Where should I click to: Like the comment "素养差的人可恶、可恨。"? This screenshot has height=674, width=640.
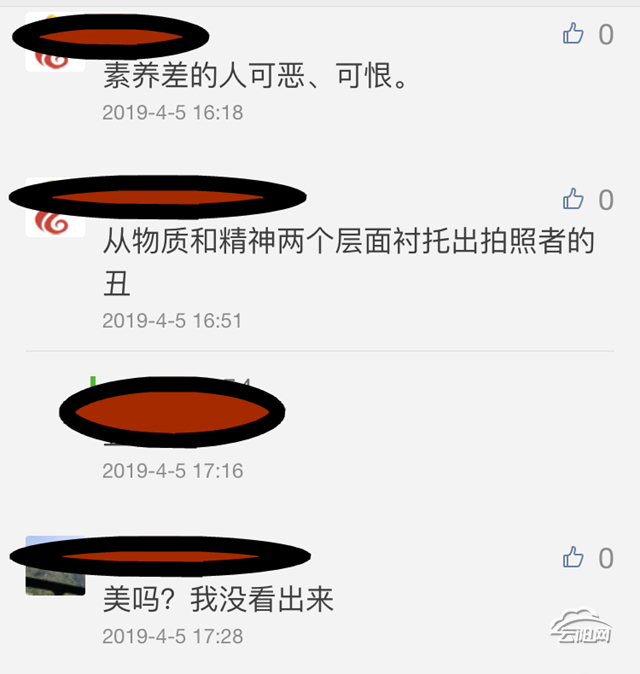point(573,34)
